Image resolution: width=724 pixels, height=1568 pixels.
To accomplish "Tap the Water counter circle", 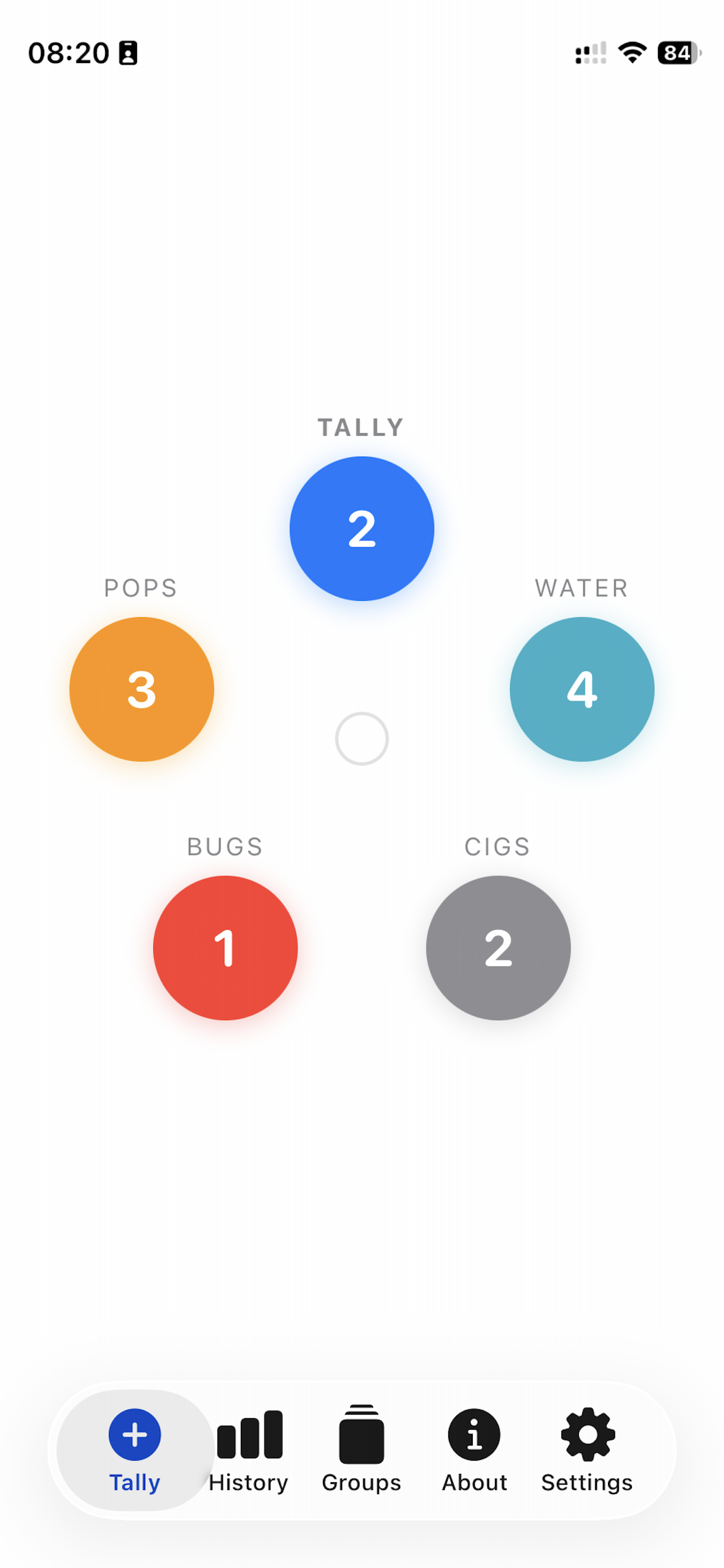I will 582,689.
